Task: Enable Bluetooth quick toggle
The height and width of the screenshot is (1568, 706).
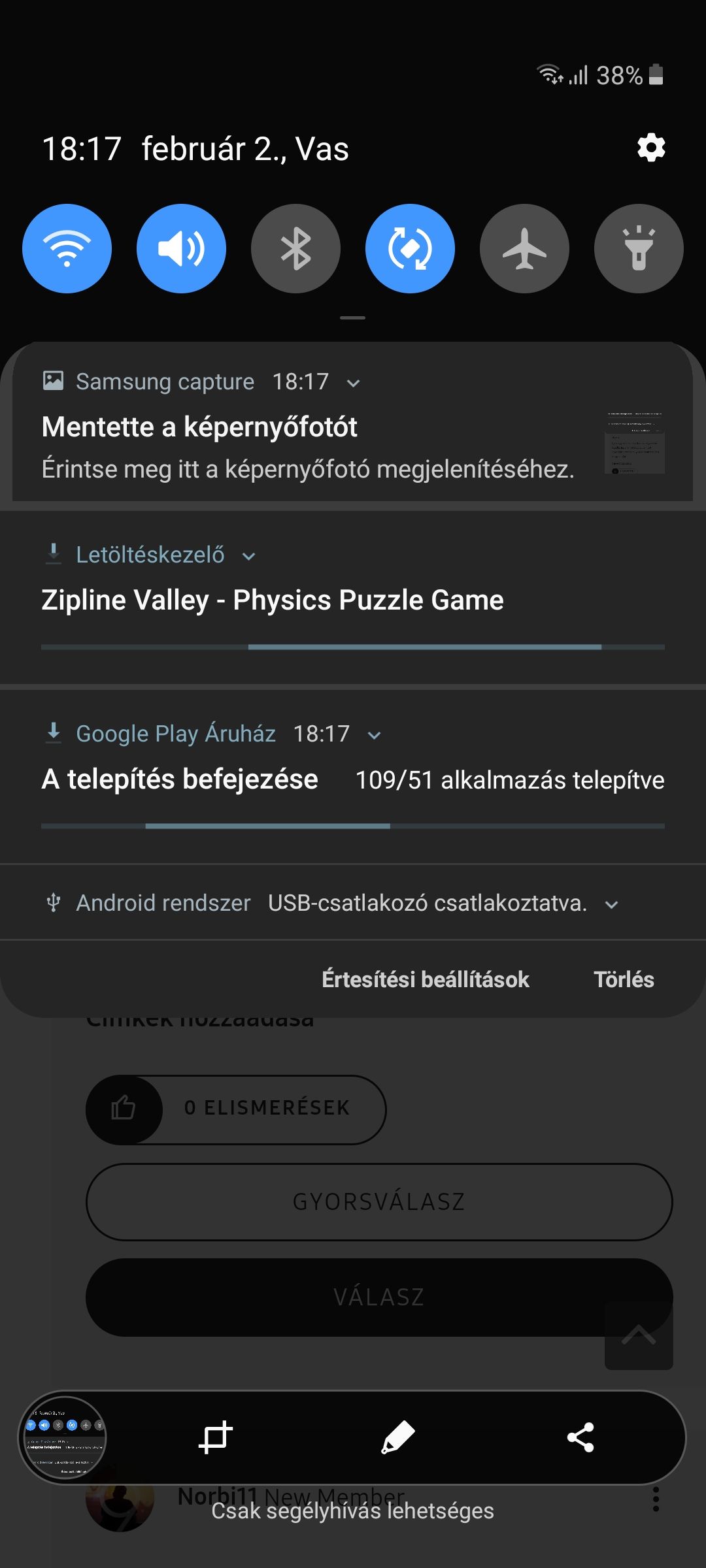Action: pos(295,249)
